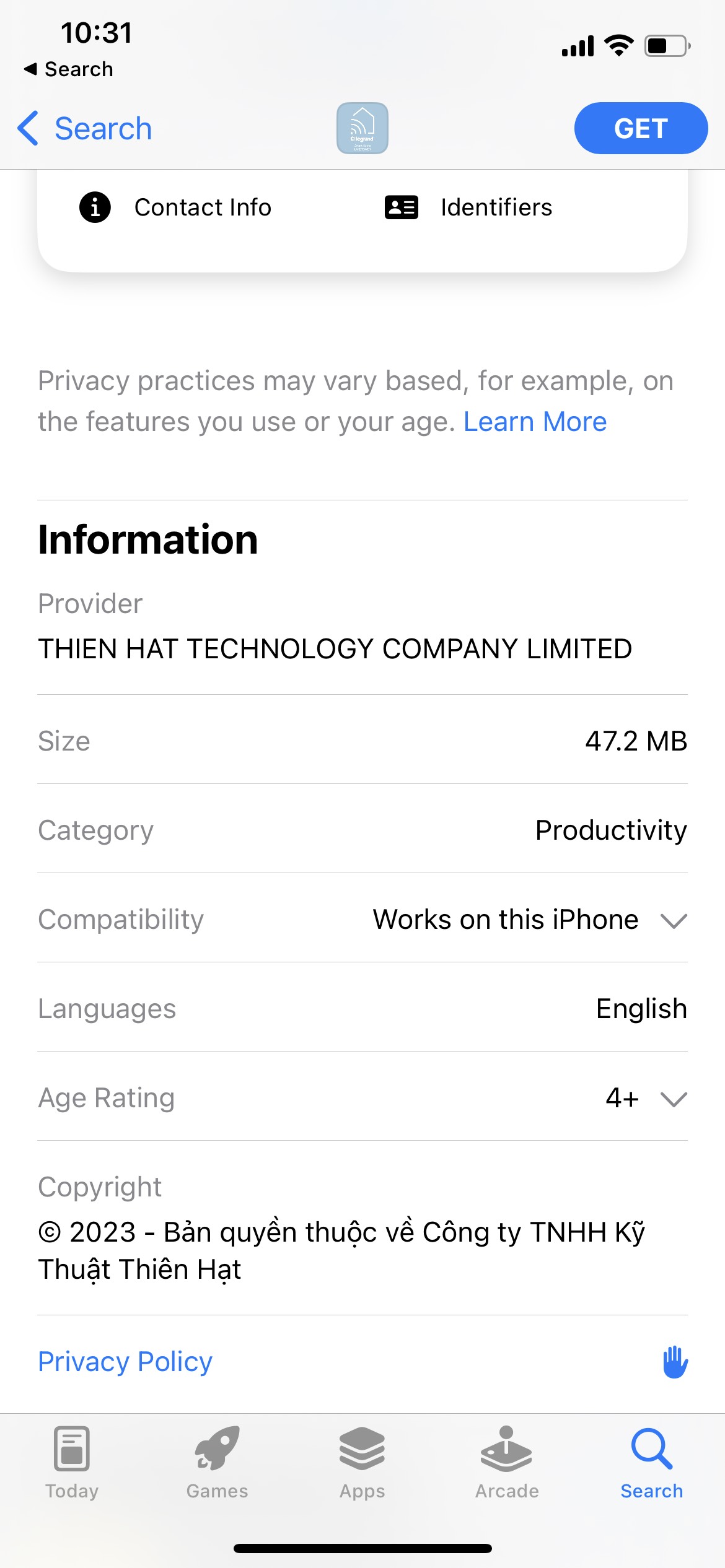Switch to the Today tab
This screenshot has width=725, height=1568.
(72, 1463)
